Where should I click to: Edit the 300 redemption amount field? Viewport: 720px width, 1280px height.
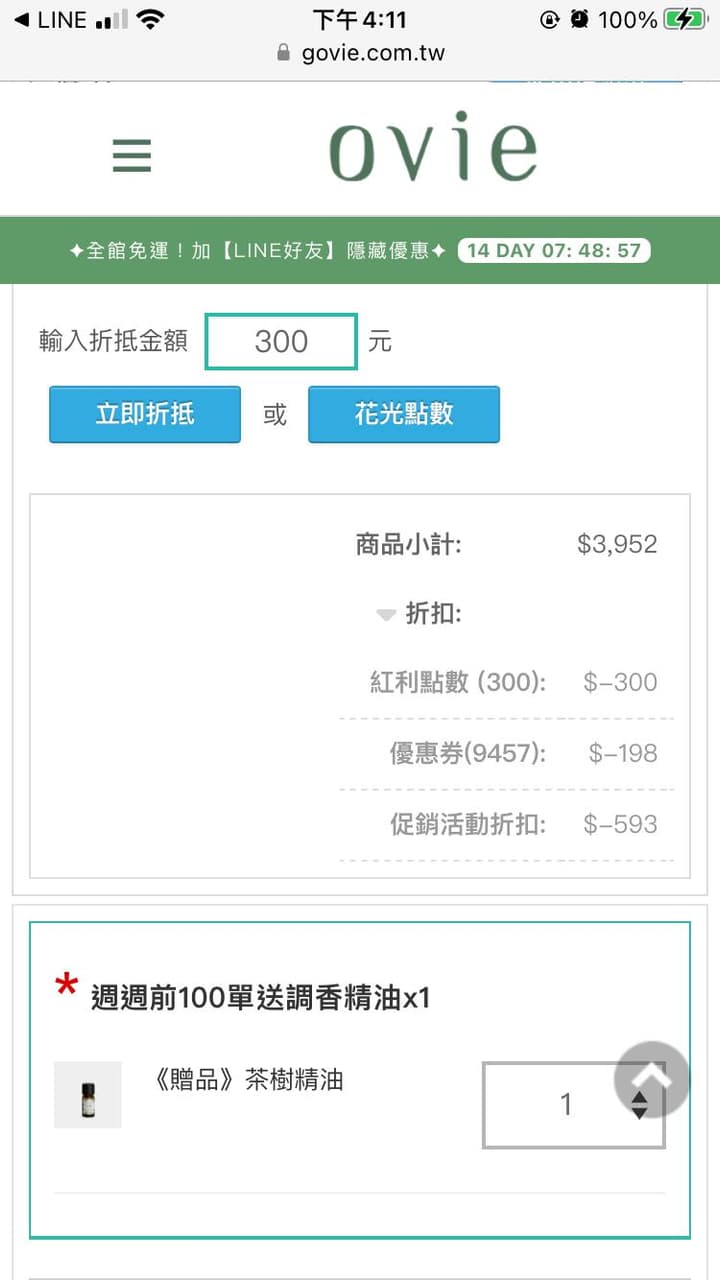(280, 341)
